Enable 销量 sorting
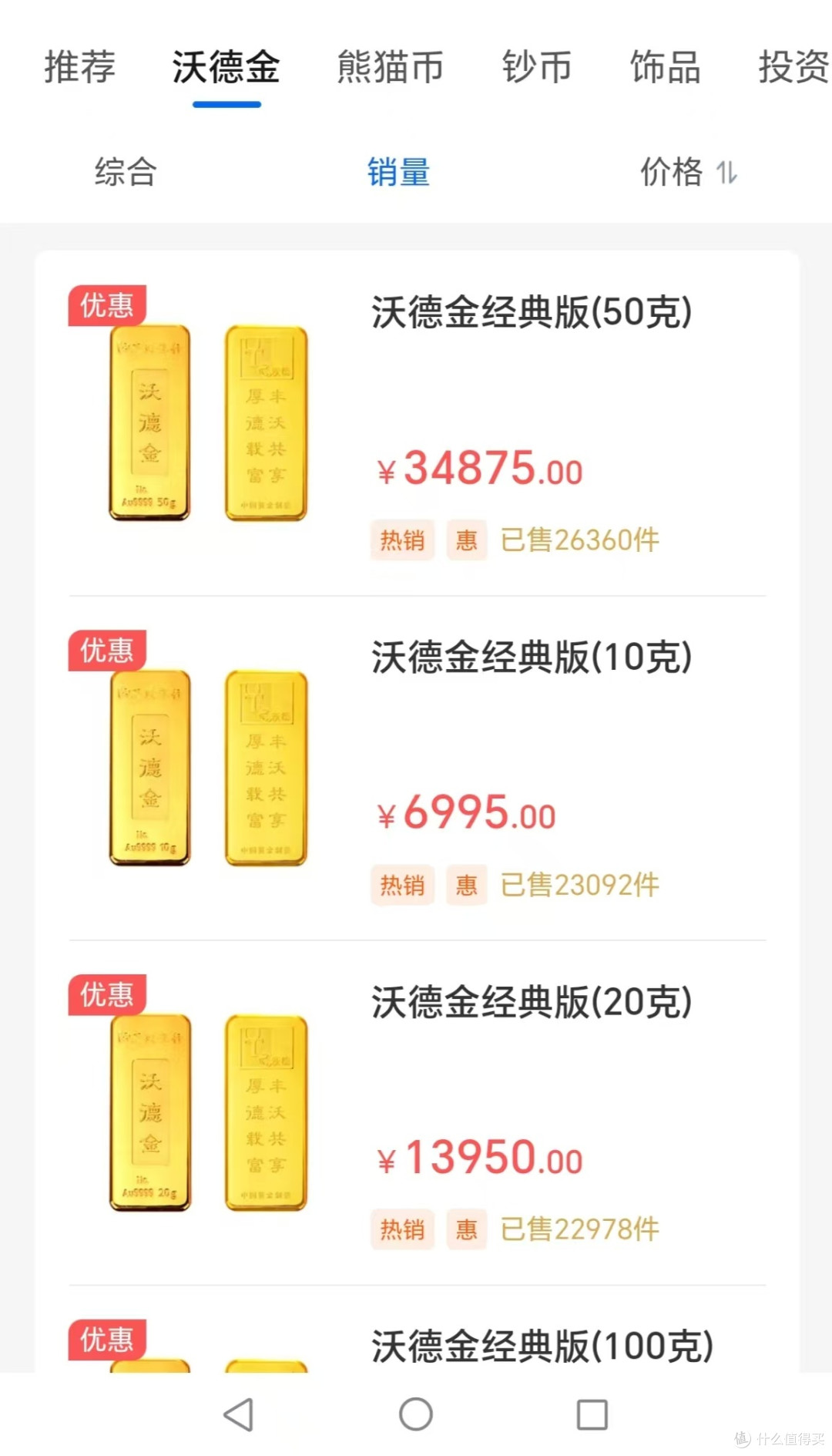This screenshot has width=832, height=1456. [x=398, y=174]
